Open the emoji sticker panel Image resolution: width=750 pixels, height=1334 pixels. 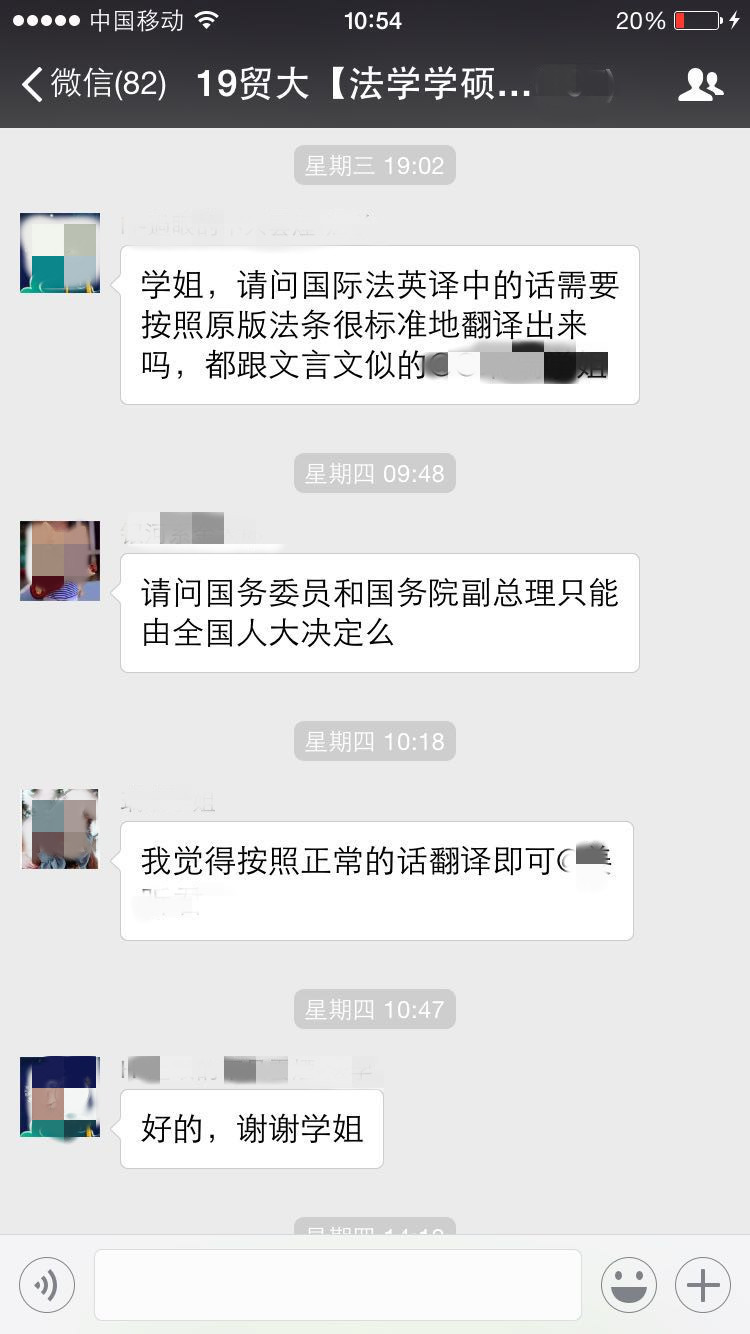628,1285
